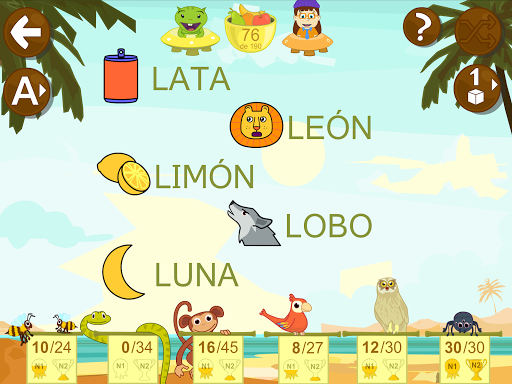512x384 pixels.
Task: Tap the girl in the orange saucer
Action: coord(307,27)
